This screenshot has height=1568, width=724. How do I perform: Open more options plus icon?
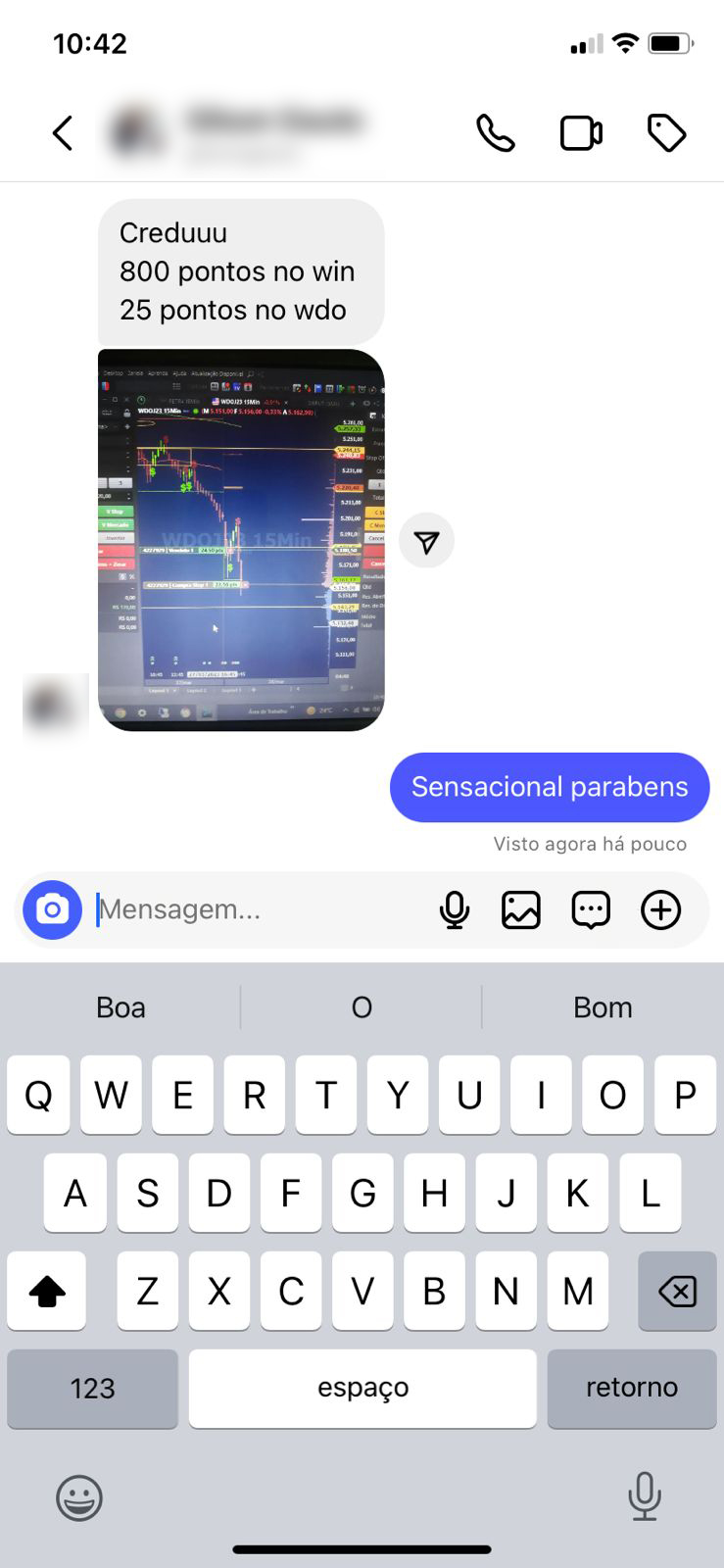(x=661, y=909)
